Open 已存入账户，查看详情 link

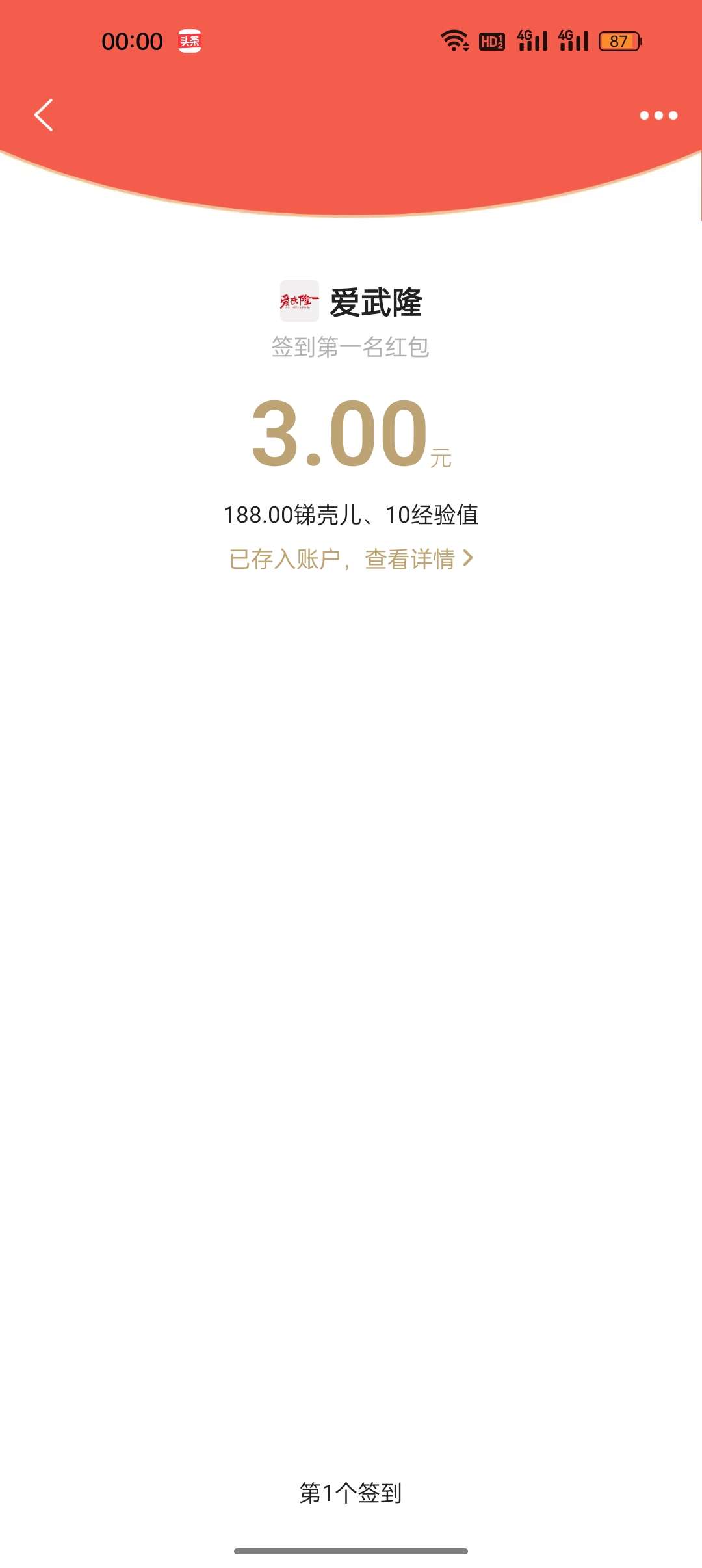tap(350, 559)
